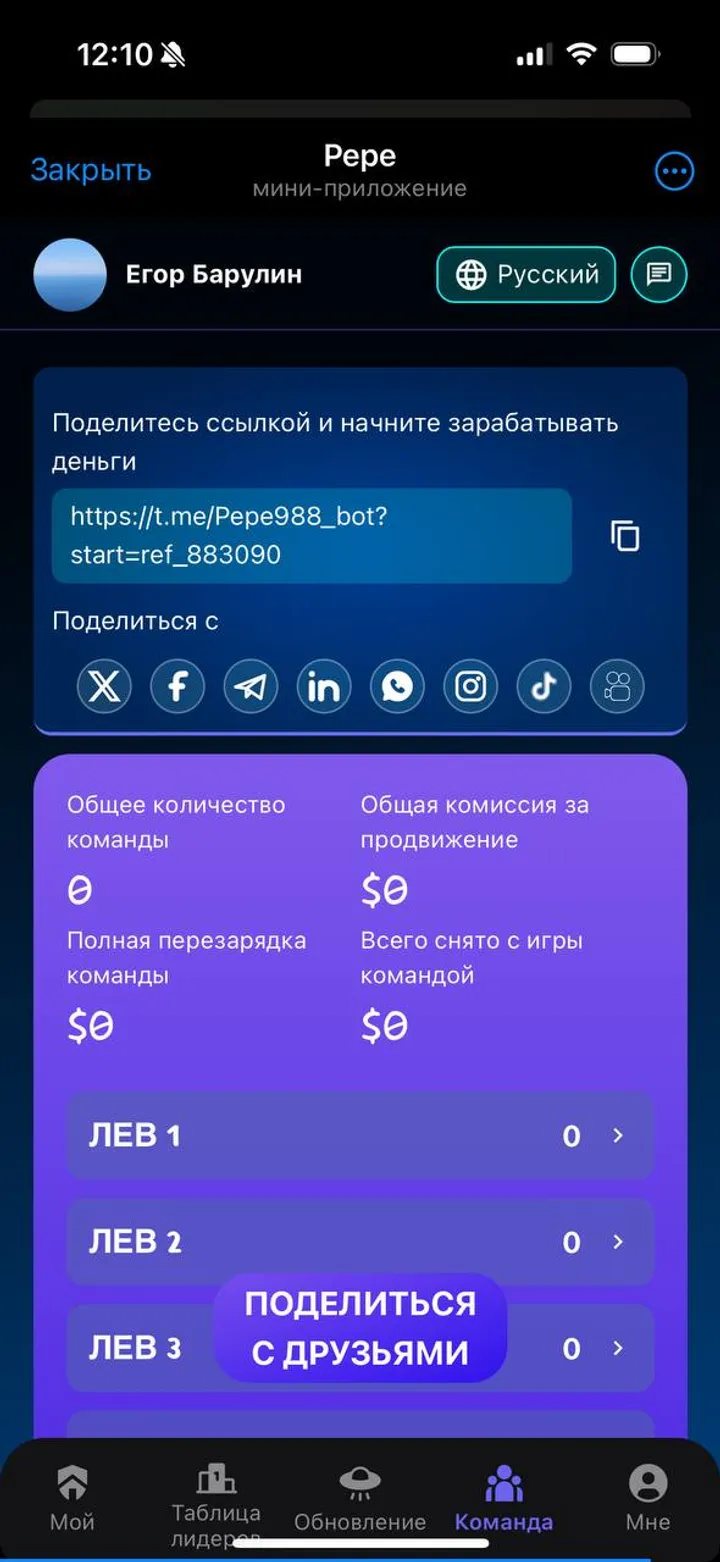720x1562 pixels.
Task: Open the three-dot options menu
Action: point(674,170)
